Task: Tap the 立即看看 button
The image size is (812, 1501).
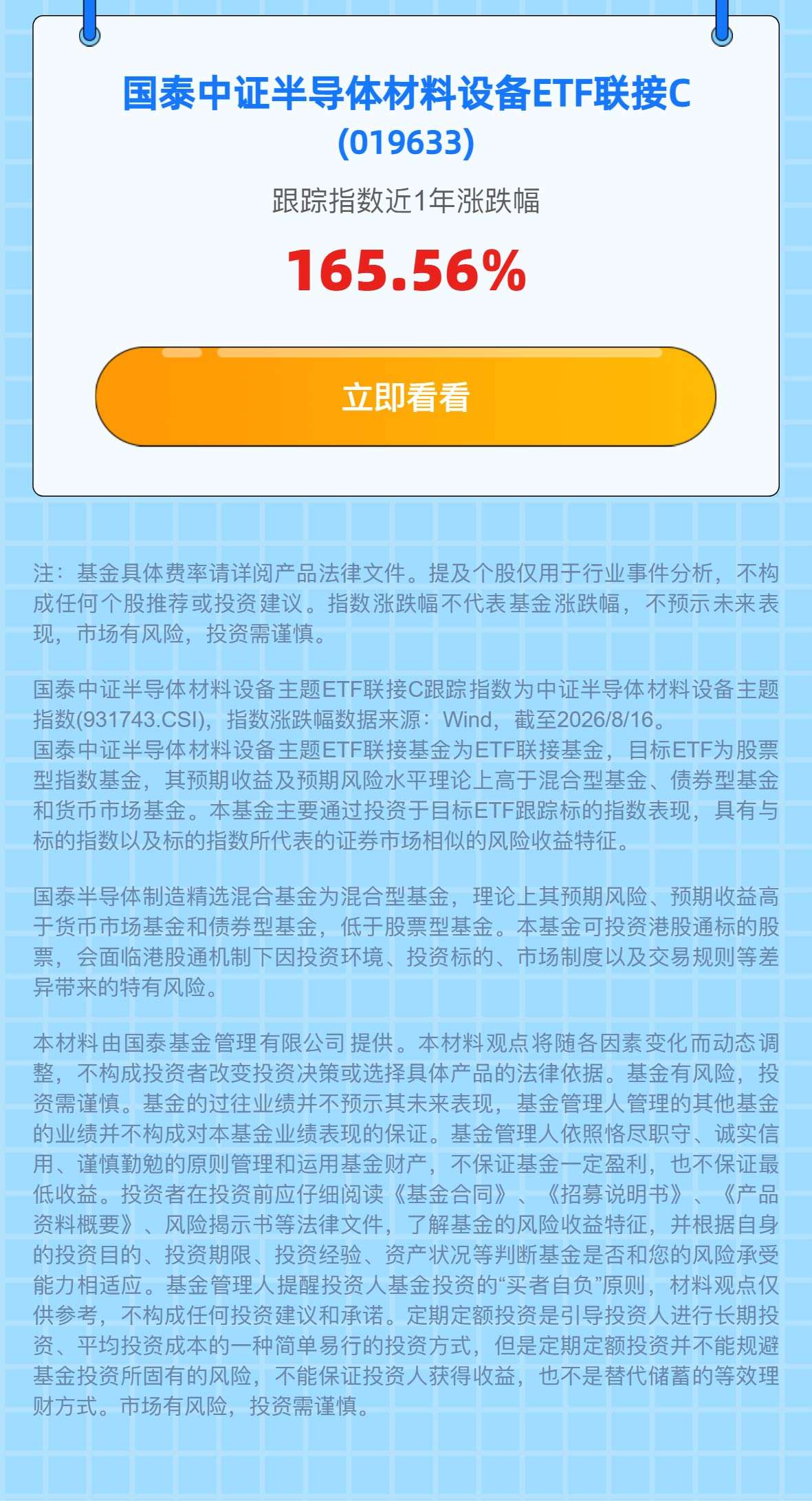Action: (x=406, y=396)
